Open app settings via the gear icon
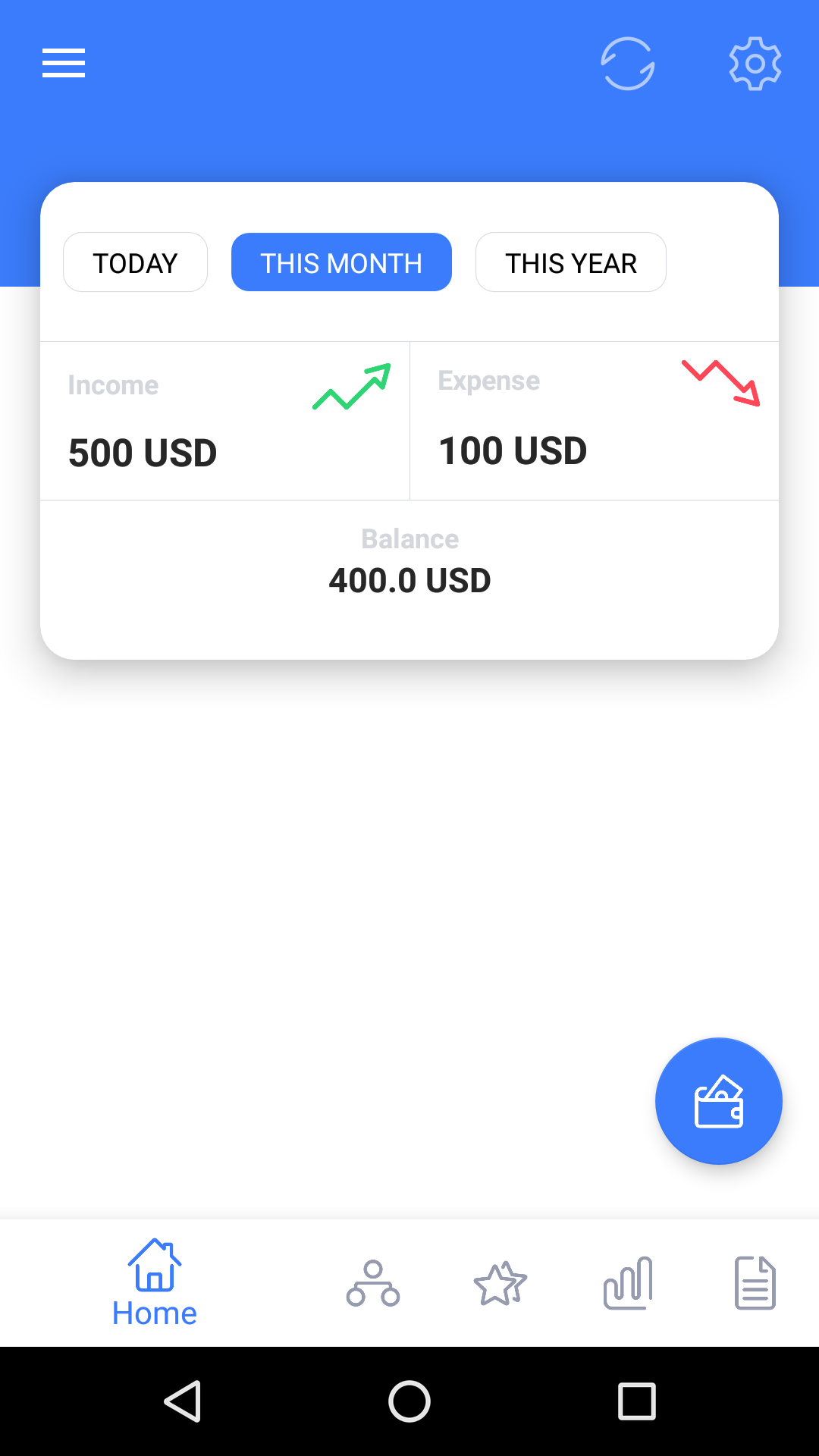The image size is (819, 1456). [x=755, y=64]
